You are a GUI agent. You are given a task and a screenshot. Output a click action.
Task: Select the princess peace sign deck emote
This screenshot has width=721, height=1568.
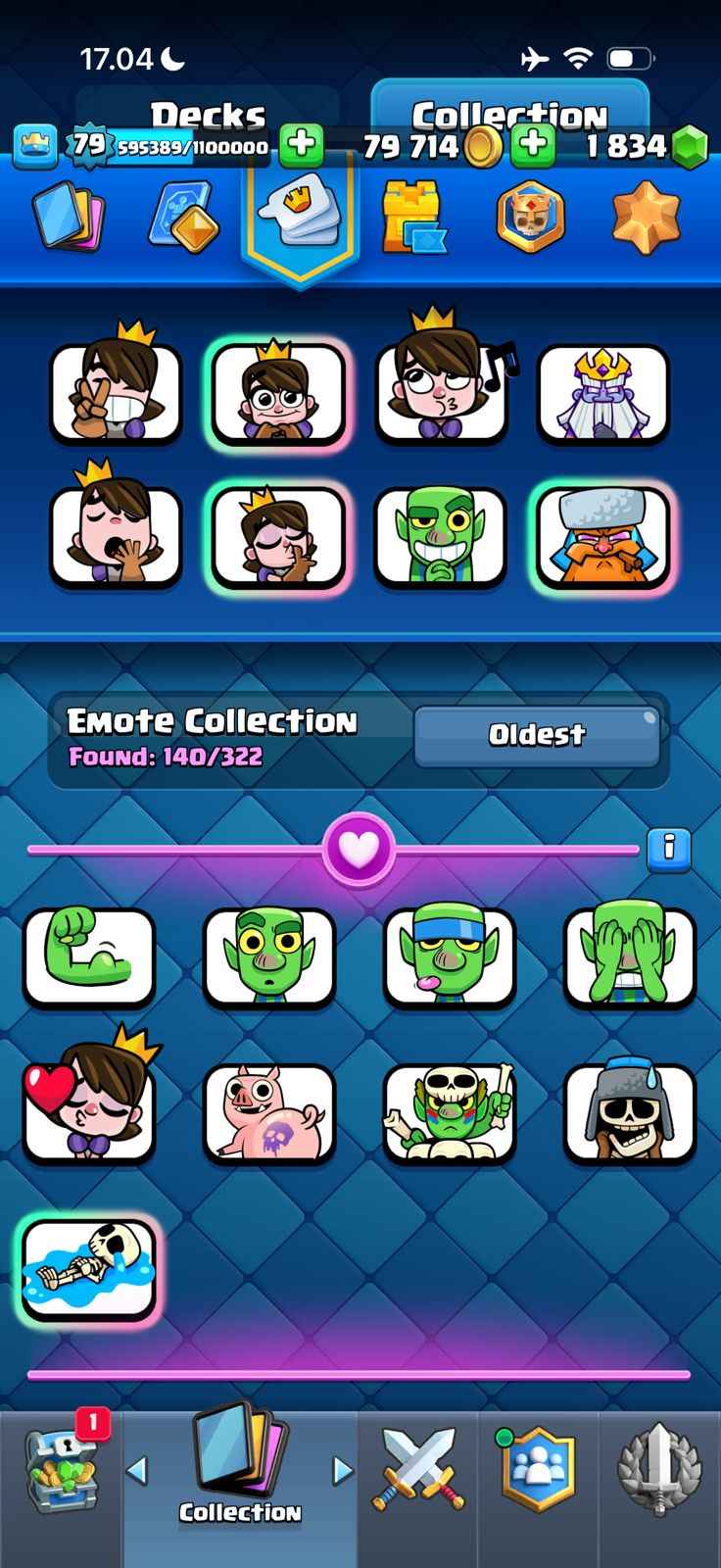pyautogui.click(x=116, y=390)
